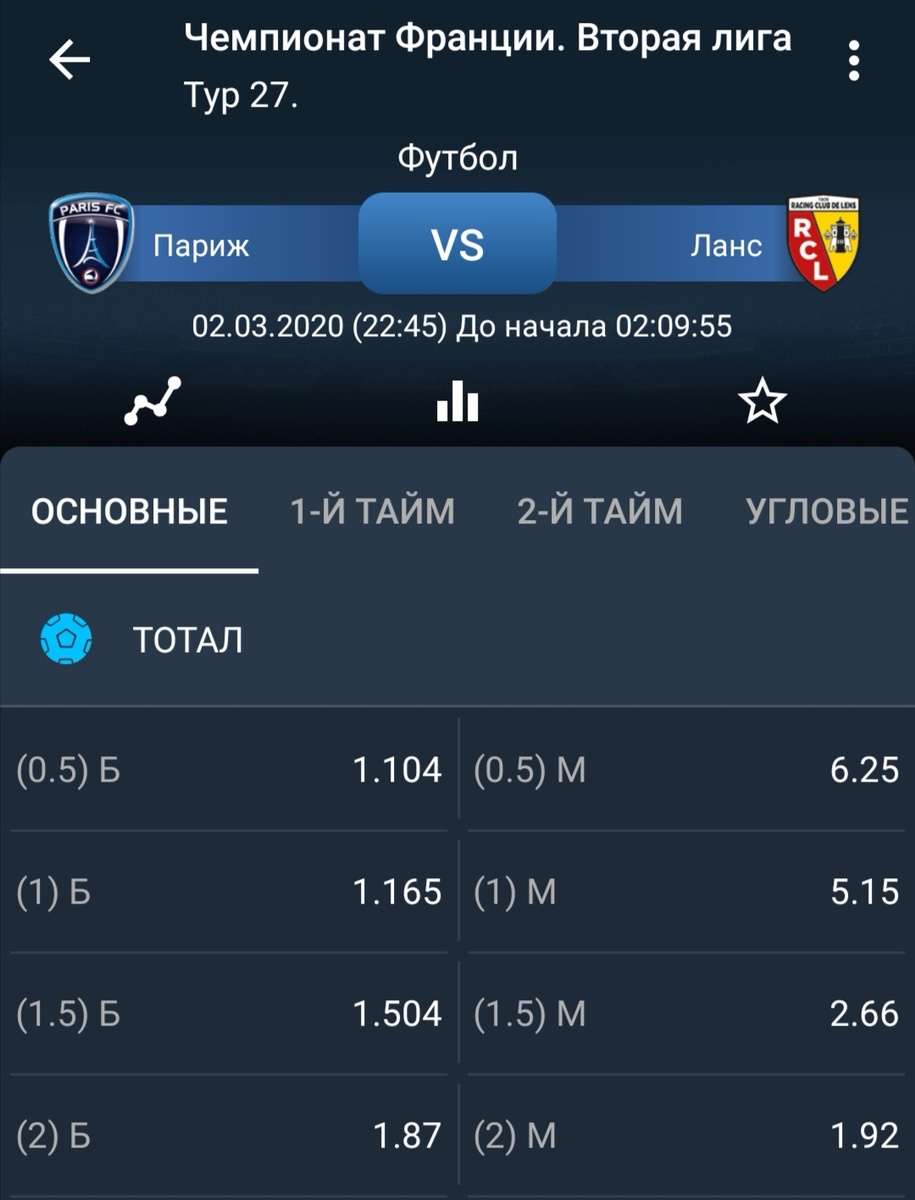This screenshot has width=915, height=1200.
Task: Choose the (1) Б bet at 1.165
Action: click(x=229, y=892)
